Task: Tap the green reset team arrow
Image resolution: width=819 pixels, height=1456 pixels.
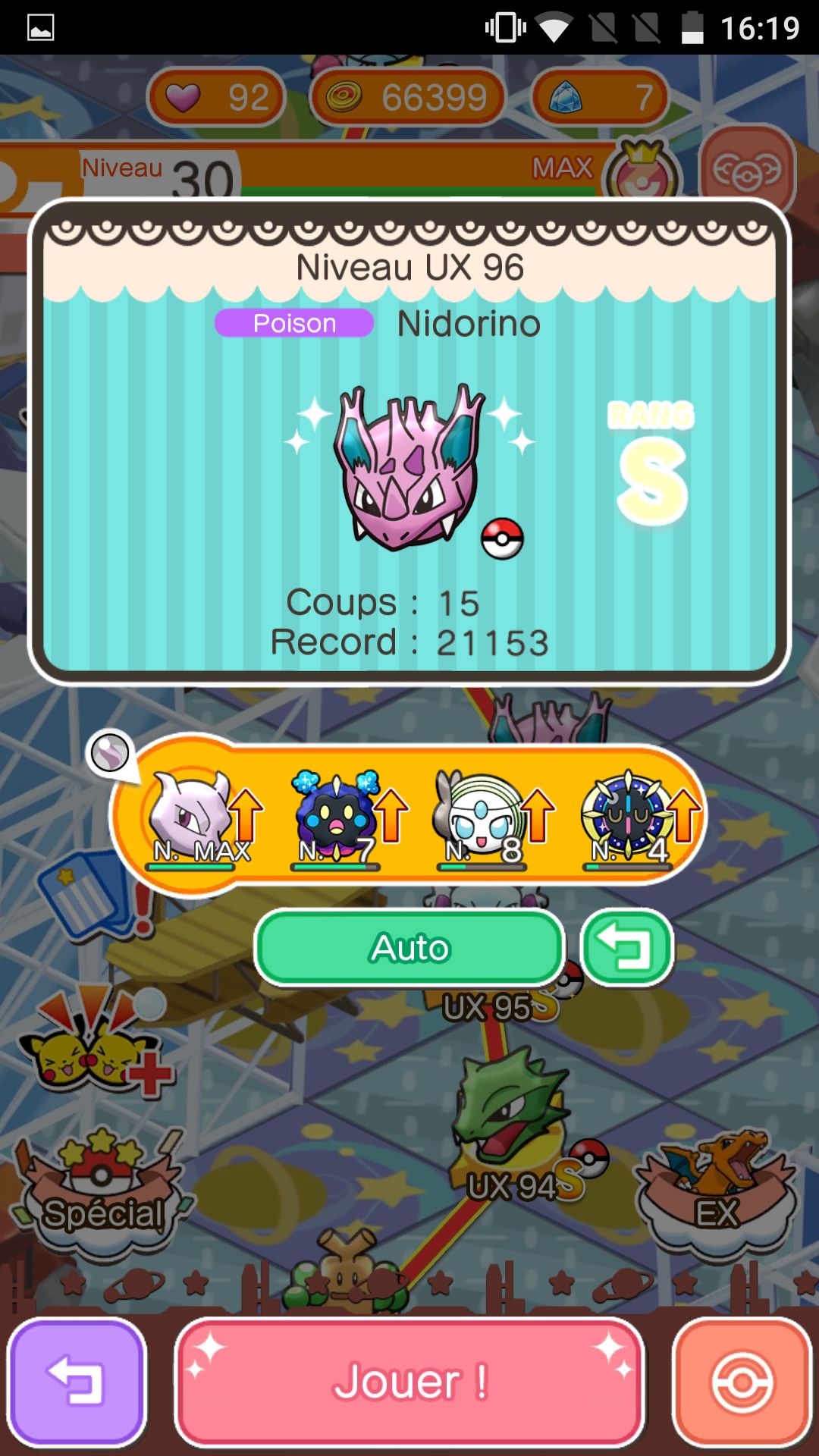Action: [x=627, y=948]
